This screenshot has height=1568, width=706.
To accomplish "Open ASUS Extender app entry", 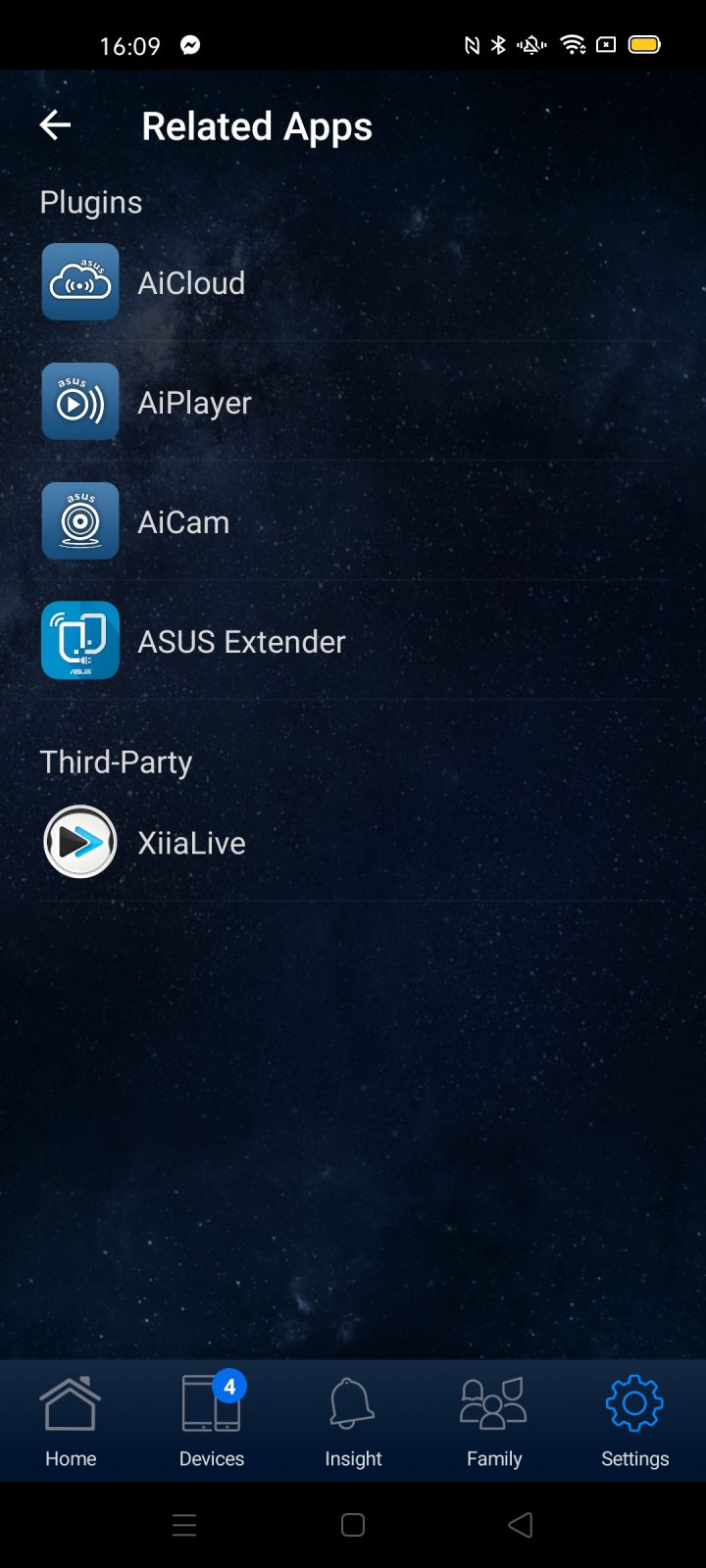I will coord(353,641).
